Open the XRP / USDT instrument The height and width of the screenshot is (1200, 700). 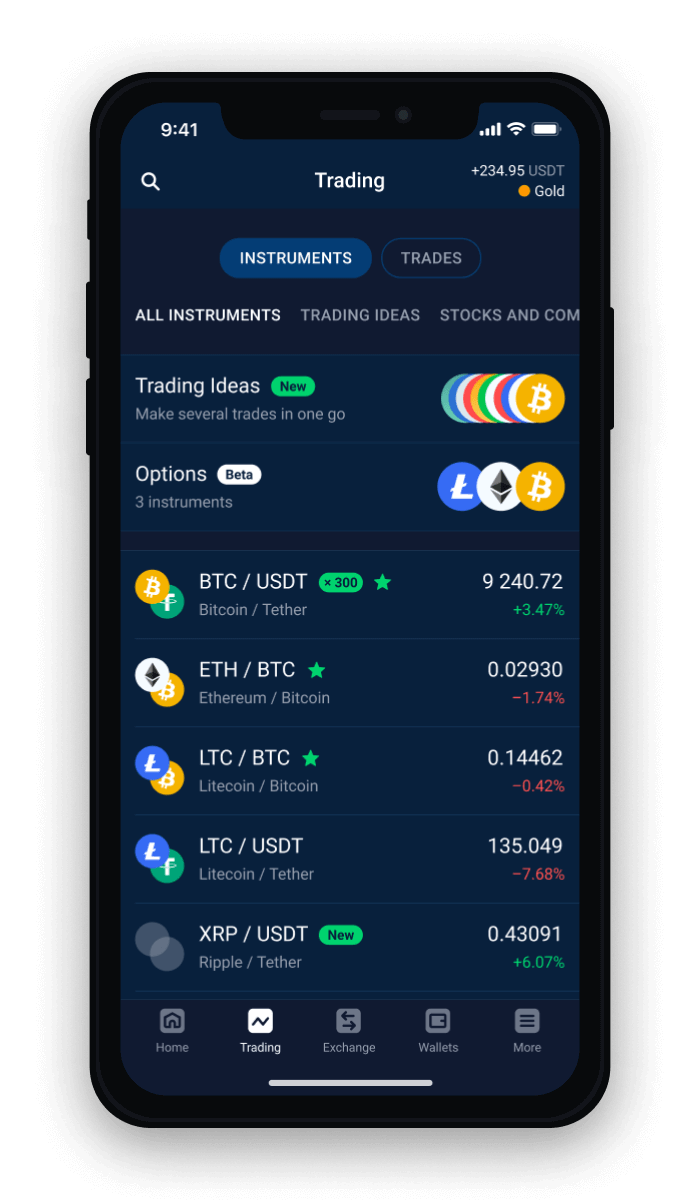[350, 947]
